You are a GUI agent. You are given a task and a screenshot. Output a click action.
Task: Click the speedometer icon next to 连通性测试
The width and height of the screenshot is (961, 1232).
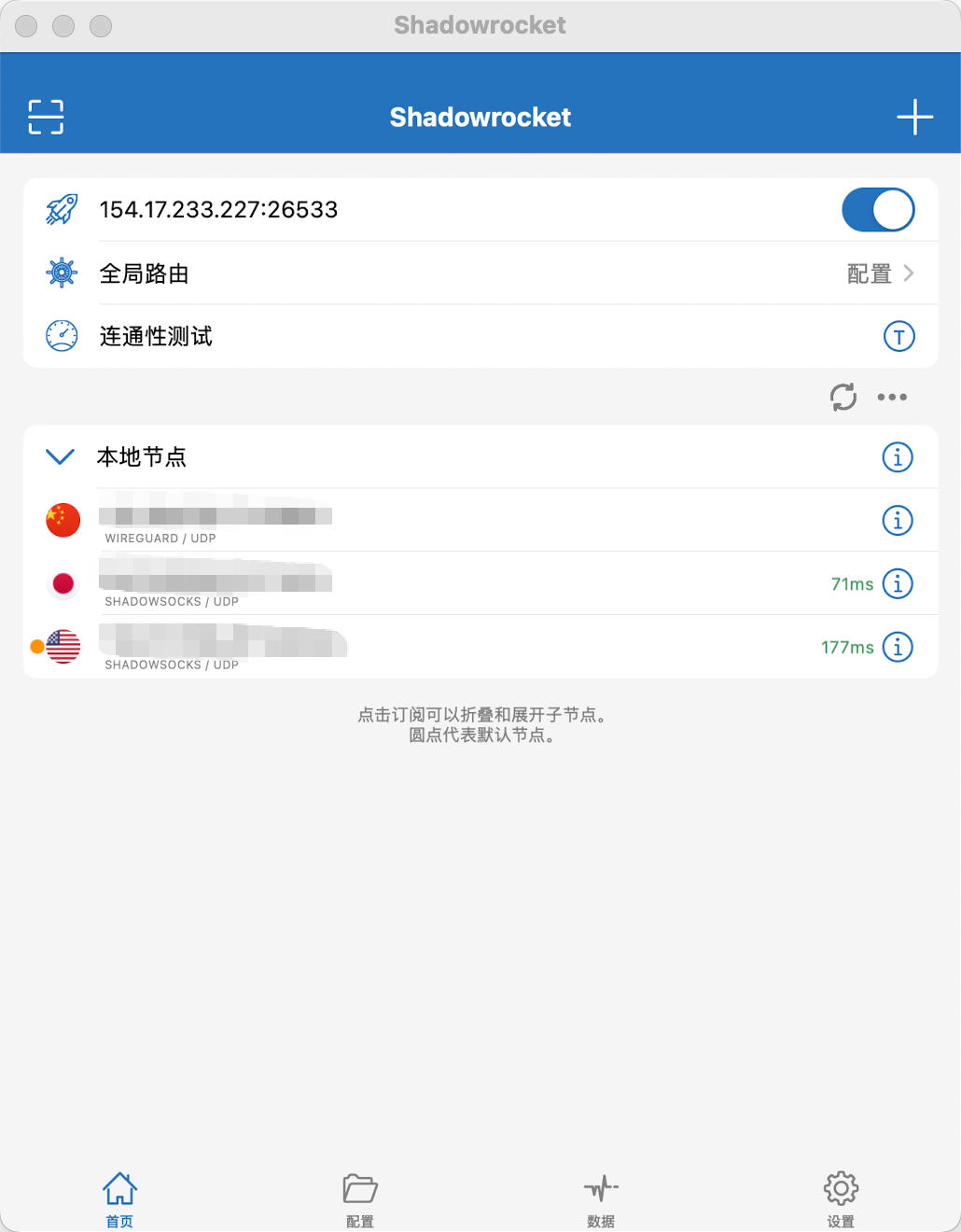click(60, 336)
